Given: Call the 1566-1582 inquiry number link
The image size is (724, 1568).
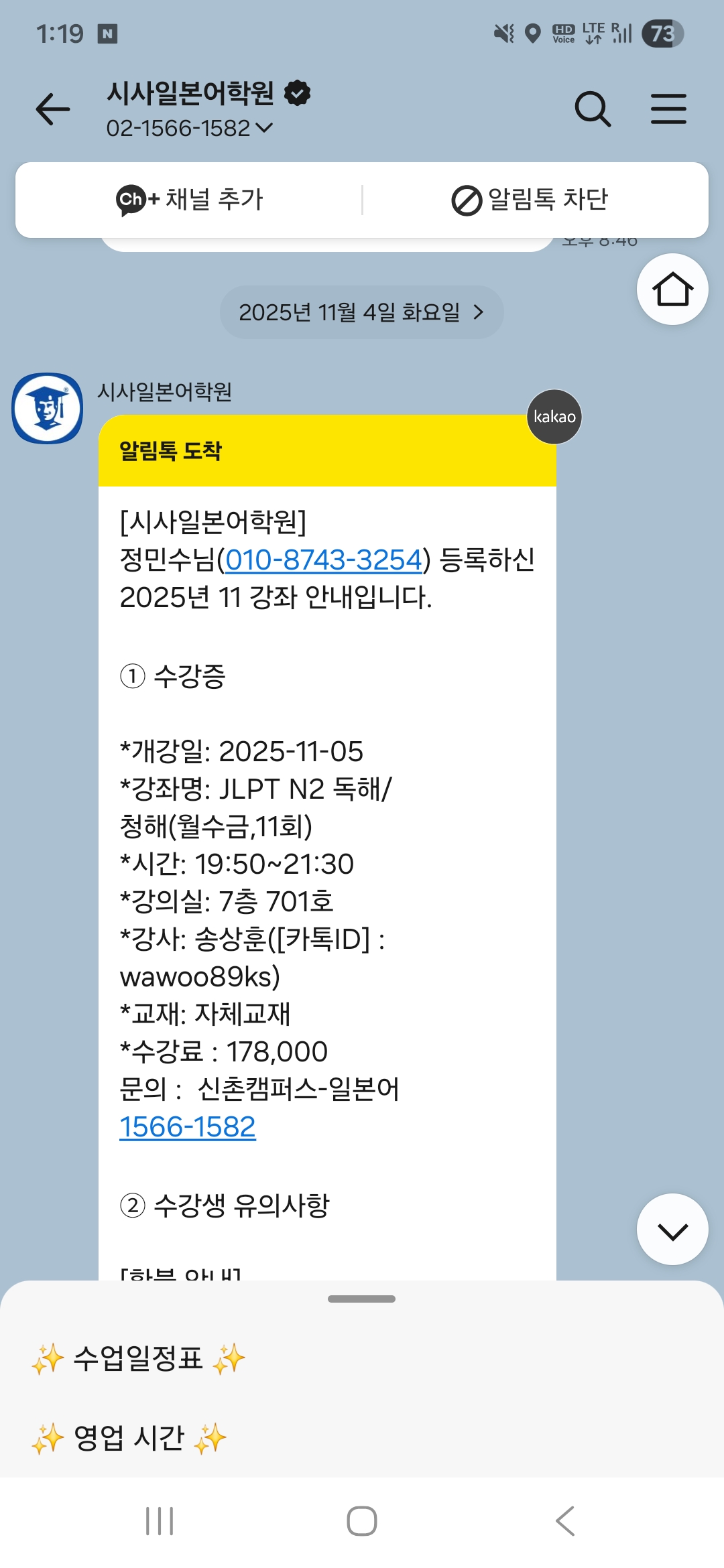Looking at the screenshot, I should [x=188, y=1127].
